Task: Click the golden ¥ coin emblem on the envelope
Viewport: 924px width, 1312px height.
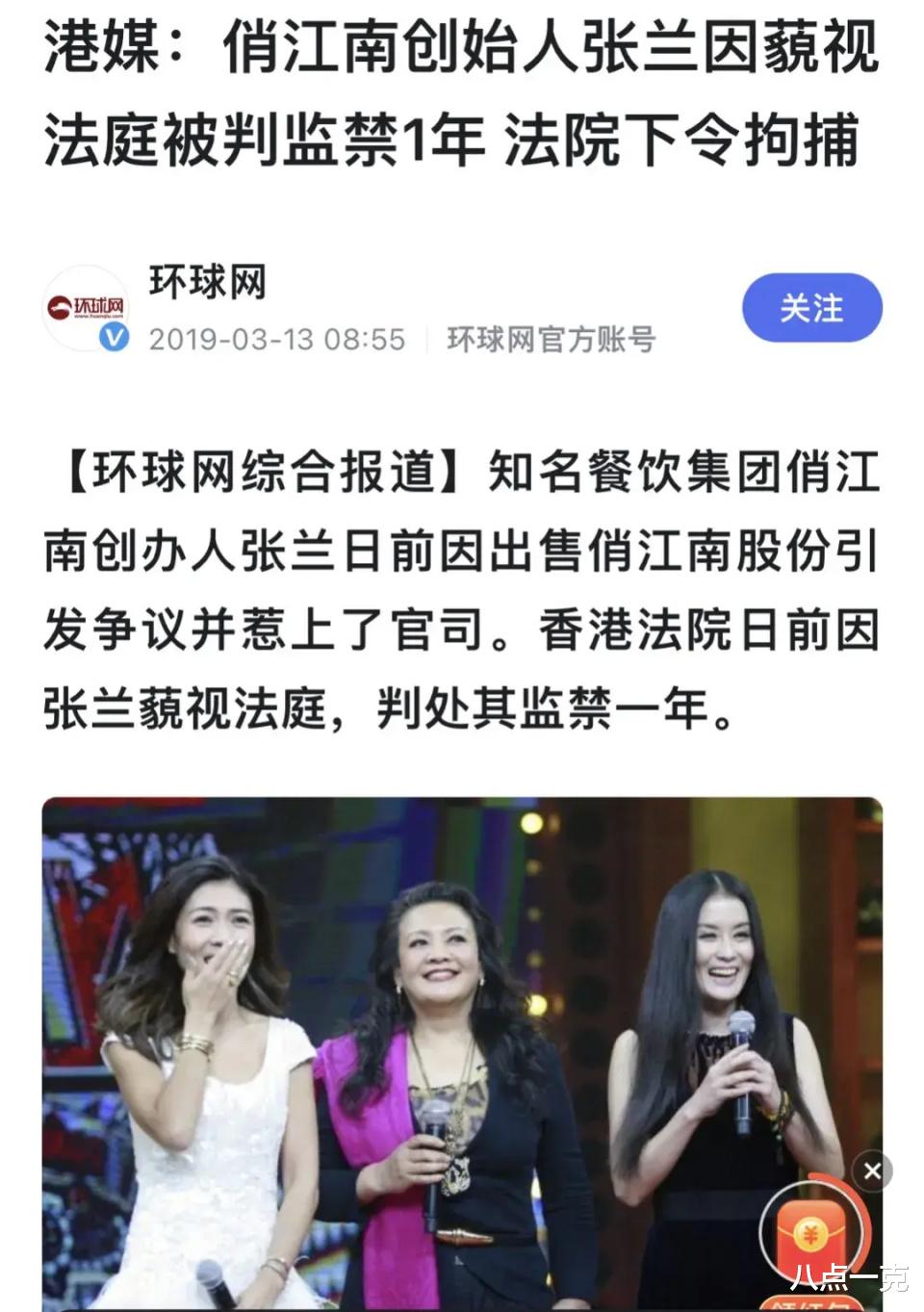Action: click(x=812, y=1234)
